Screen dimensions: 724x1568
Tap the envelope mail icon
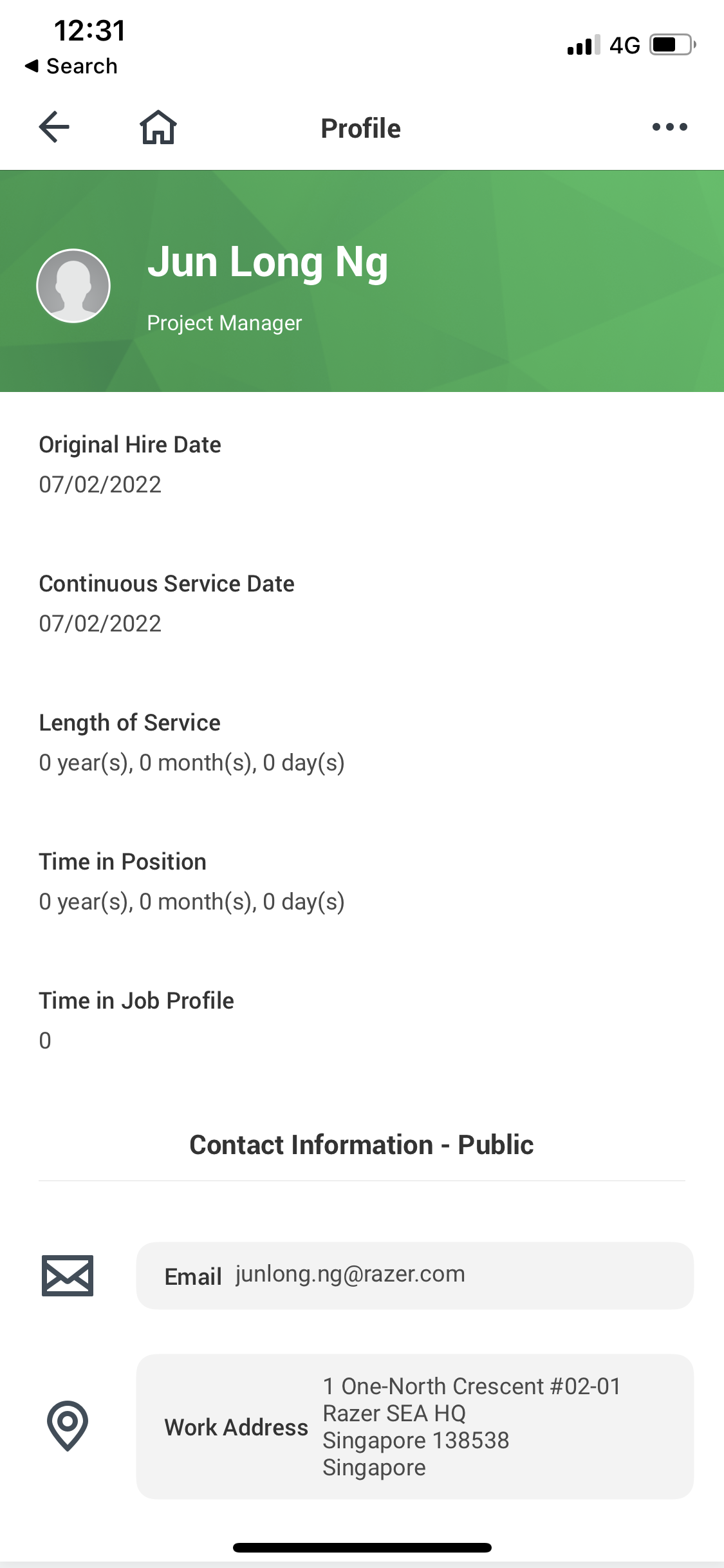(x=68, y=1275)
